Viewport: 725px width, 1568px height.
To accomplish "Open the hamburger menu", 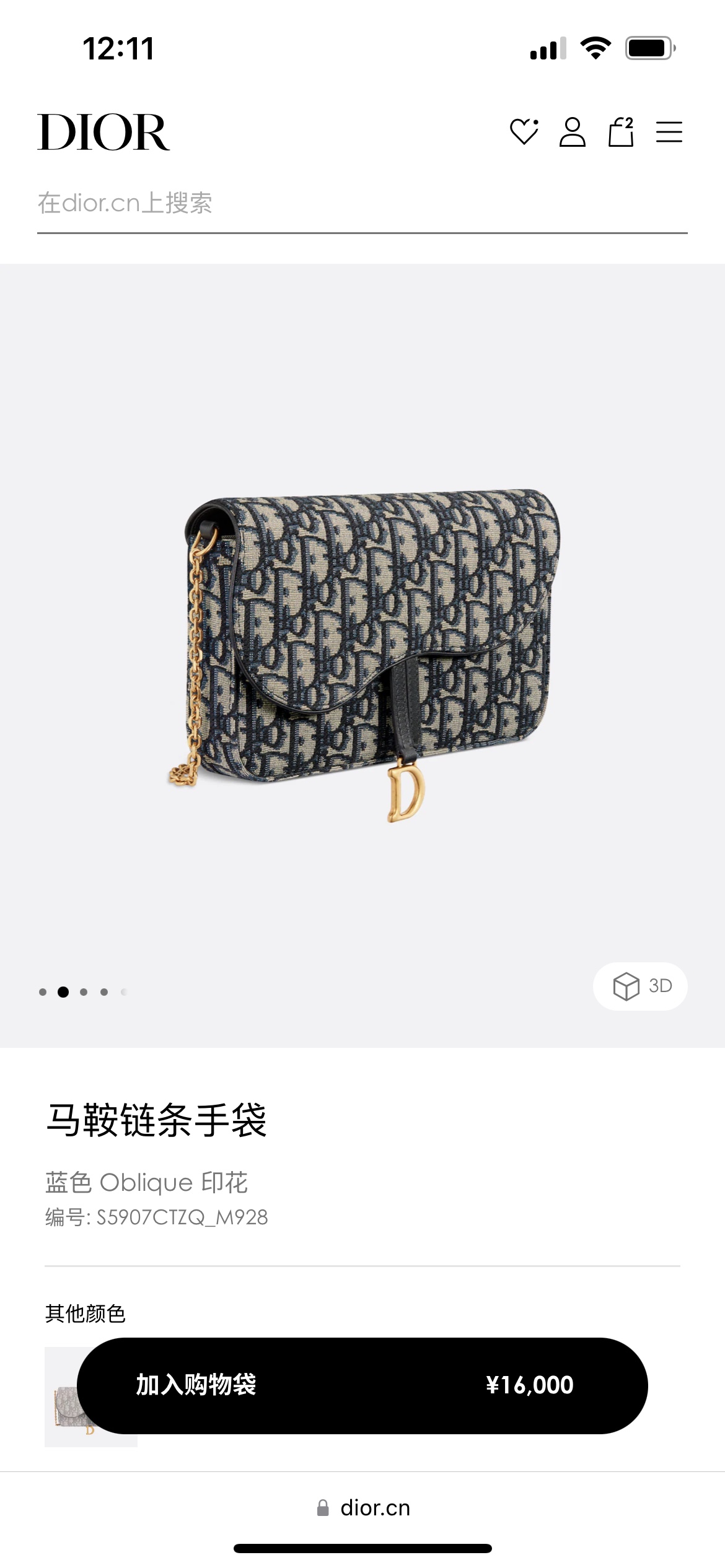I will (x=669, y=132).
